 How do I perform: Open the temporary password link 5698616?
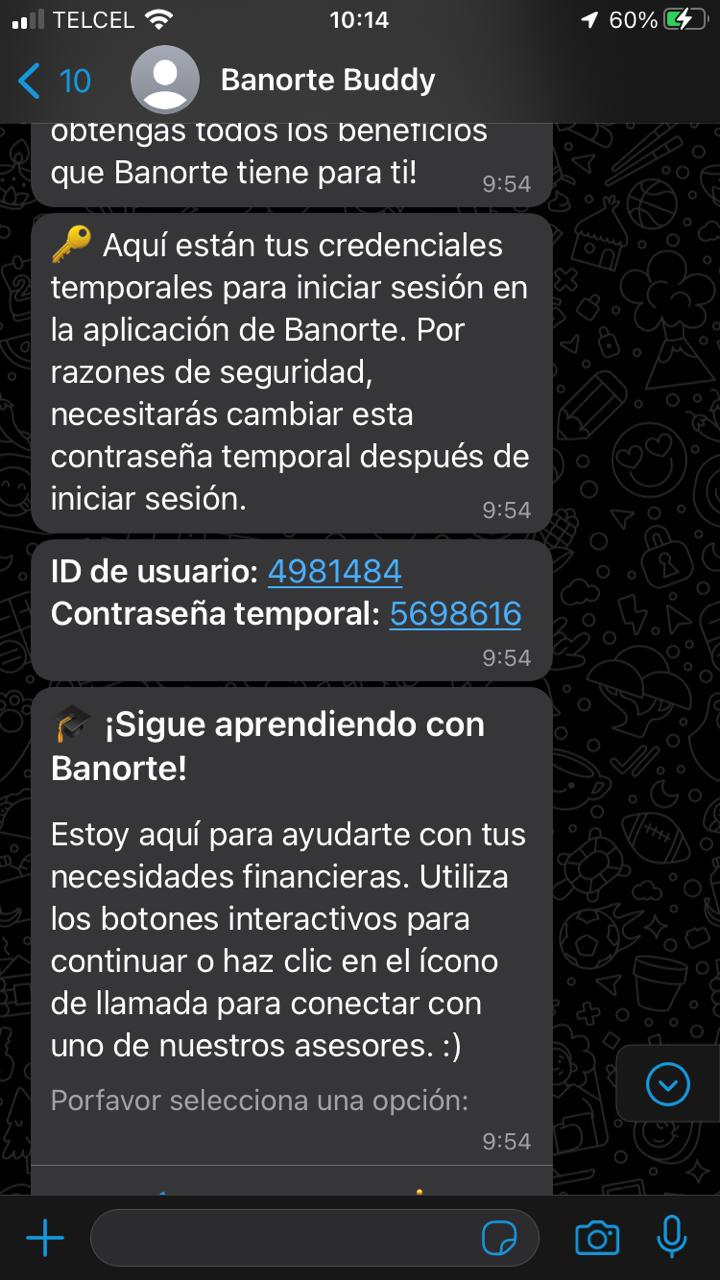[x=455, y=613]
